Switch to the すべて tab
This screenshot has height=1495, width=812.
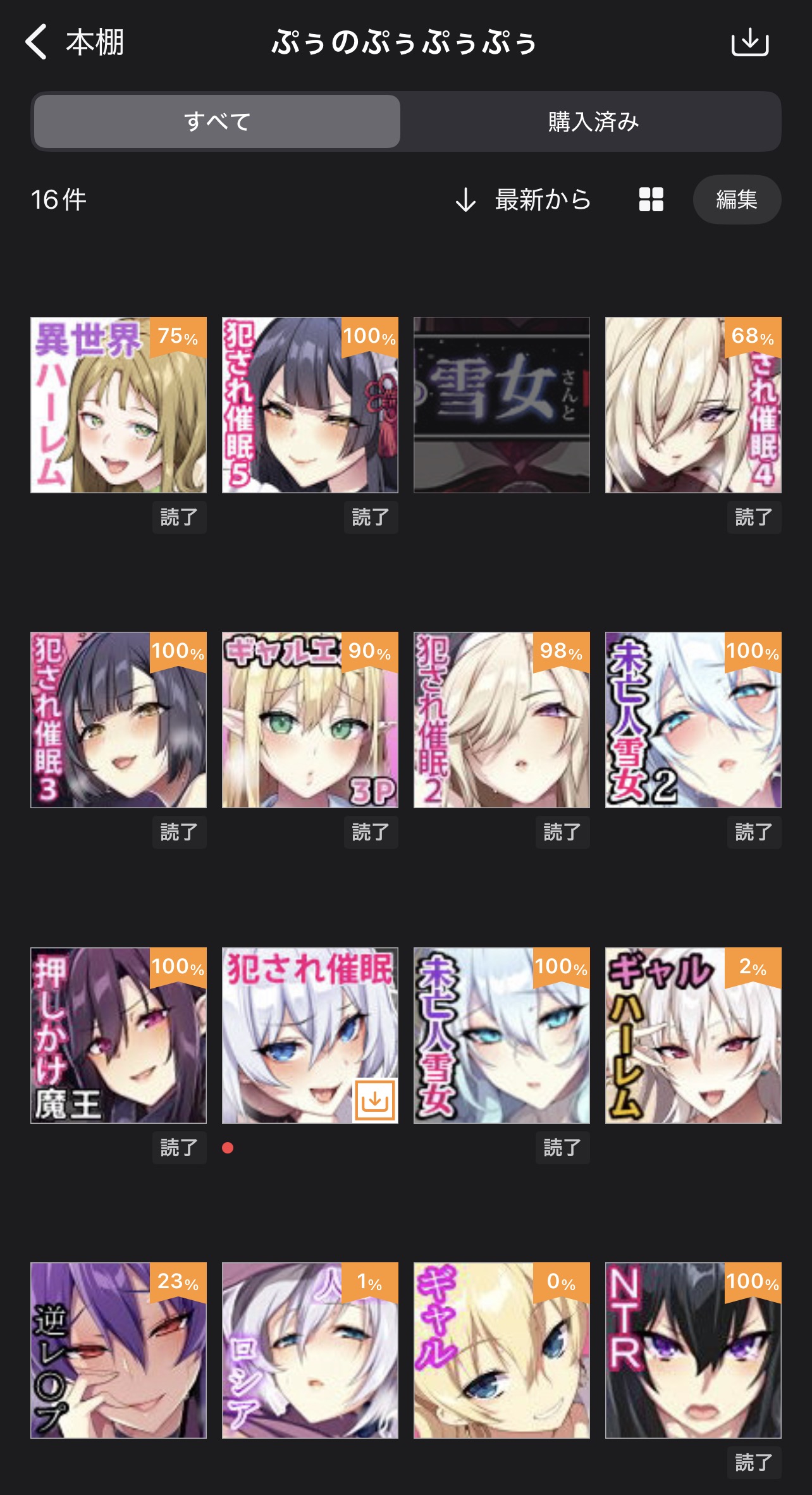[217, 121]
